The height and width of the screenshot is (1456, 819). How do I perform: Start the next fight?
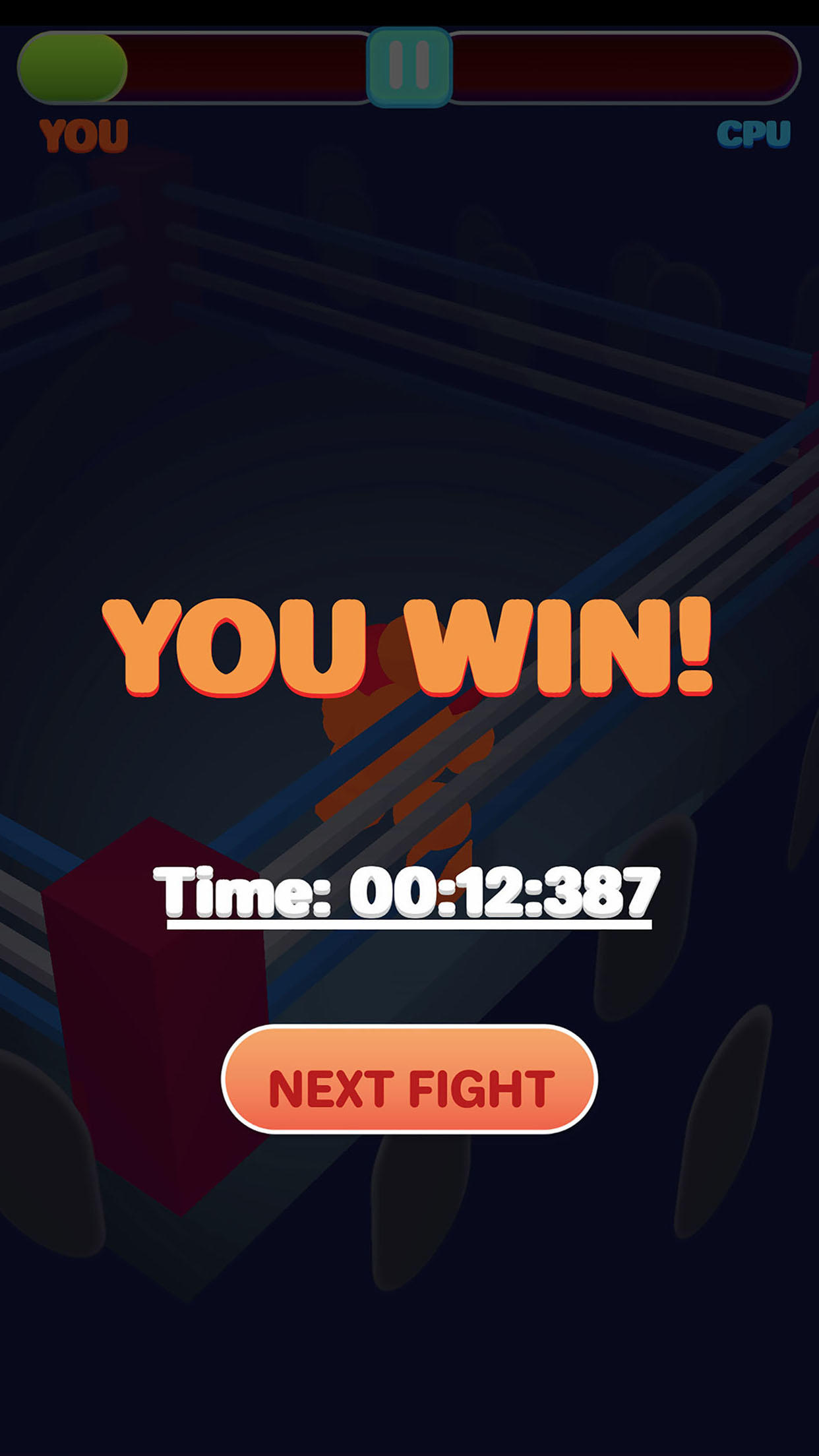(409, 1079)
